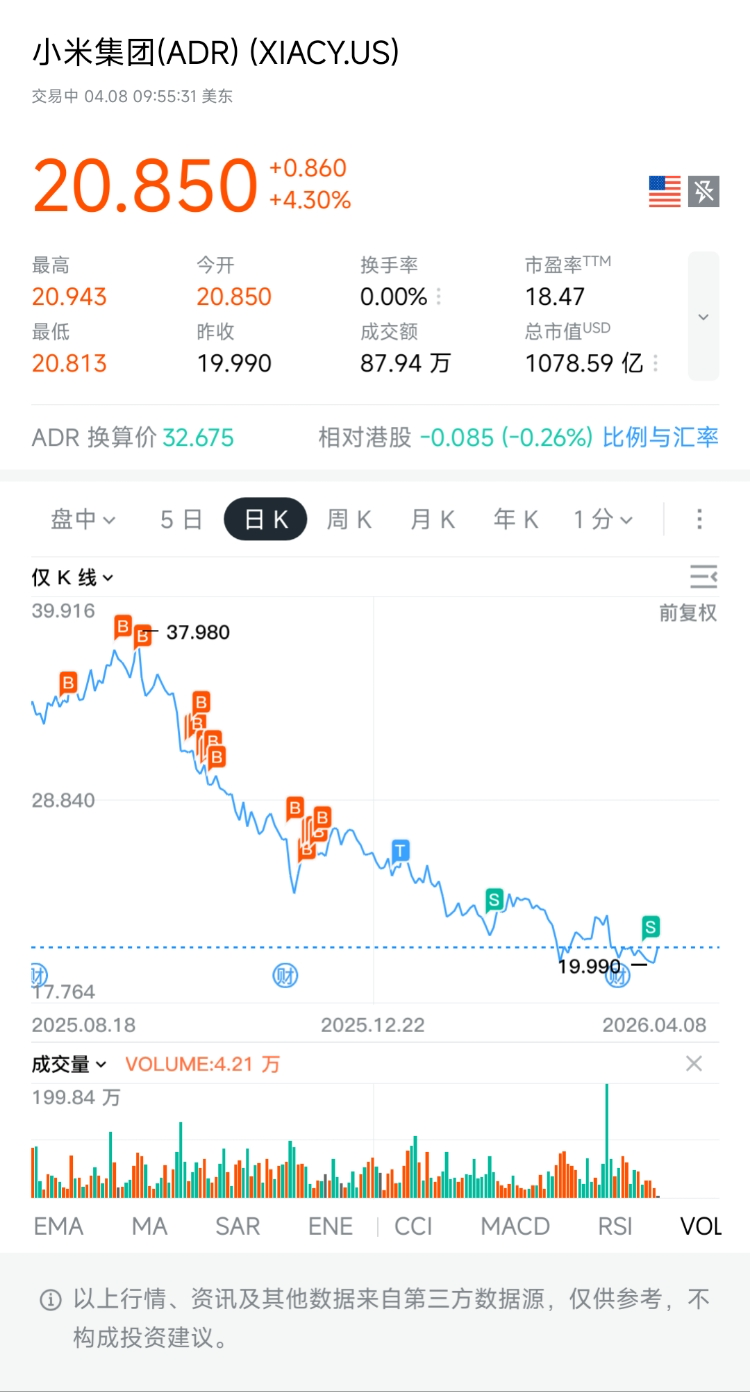
Task: Open the 盘中 dropdown
Action: click(x=83, y=519)
